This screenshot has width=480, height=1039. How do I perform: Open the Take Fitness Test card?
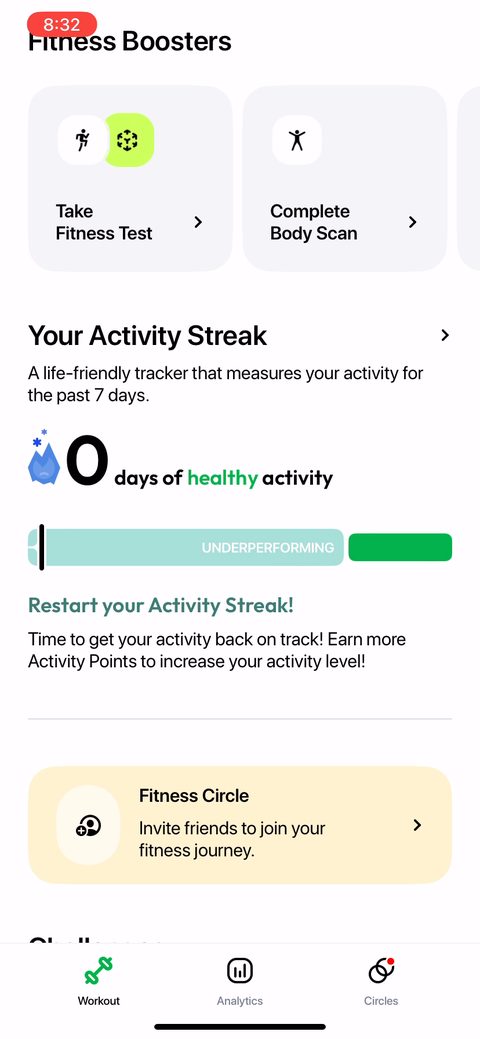(130, 178)
